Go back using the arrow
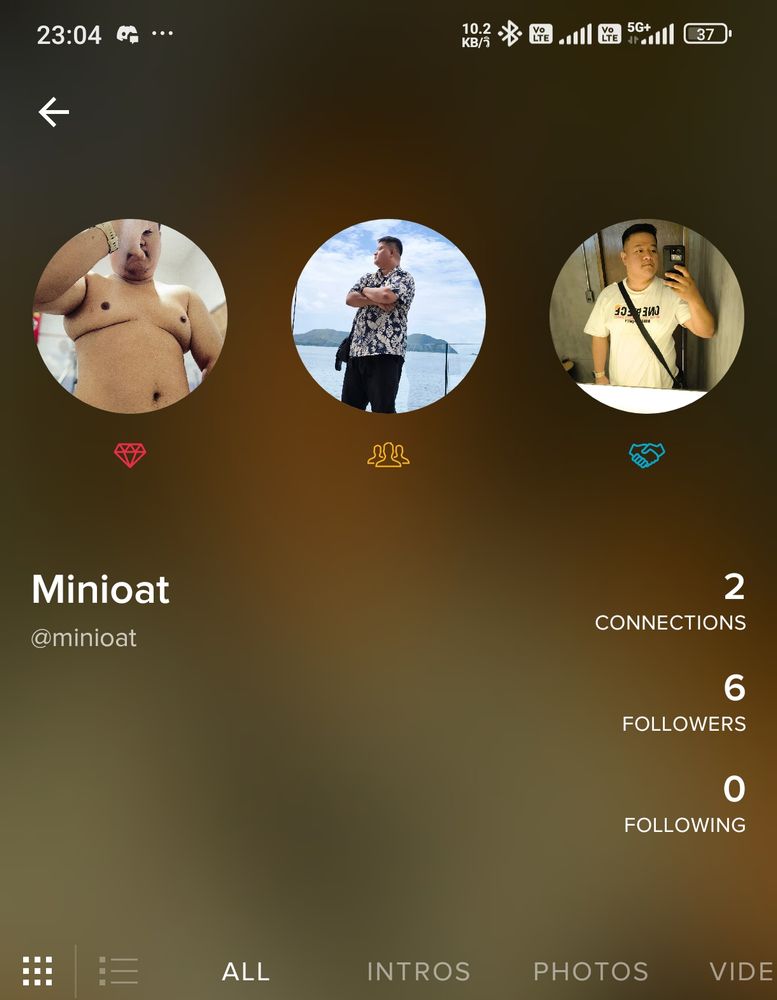777x1000 pixels. (54, 112)
